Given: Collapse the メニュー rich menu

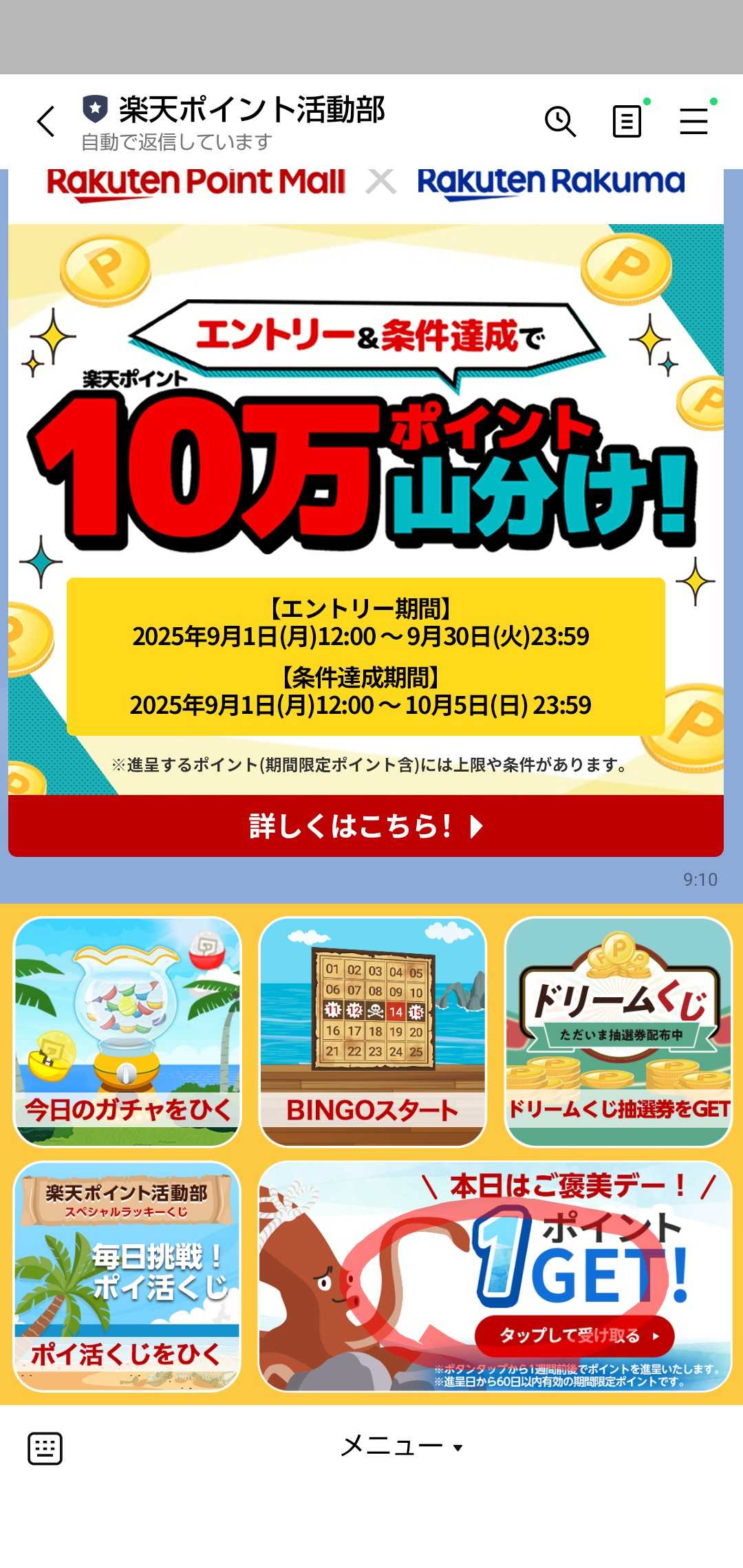Looking at the screenshot, I should pyautogui.click(x=401, y=1446).
